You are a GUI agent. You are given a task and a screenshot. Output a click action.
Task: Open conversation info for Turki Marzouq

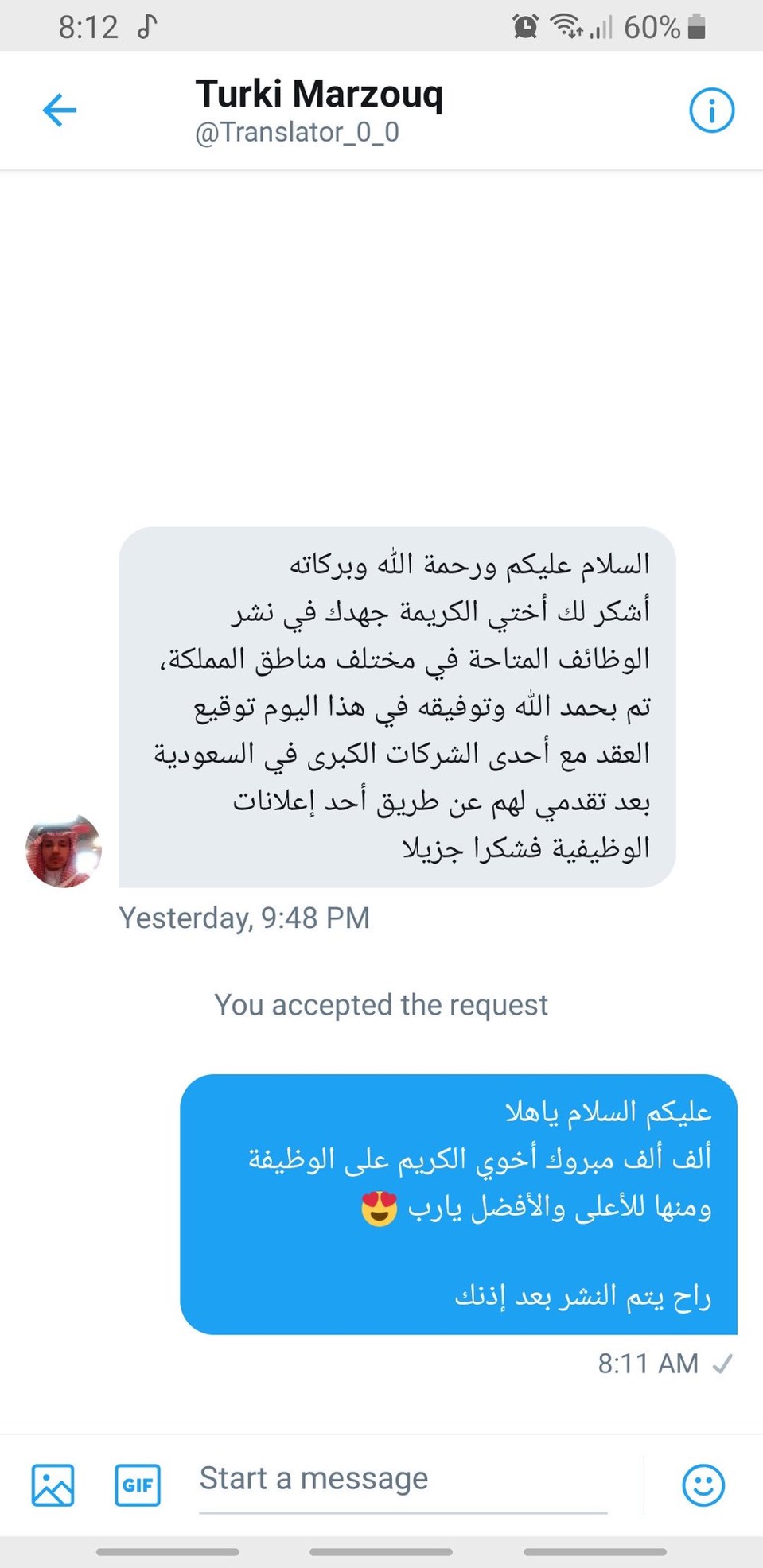pos(710,110)
